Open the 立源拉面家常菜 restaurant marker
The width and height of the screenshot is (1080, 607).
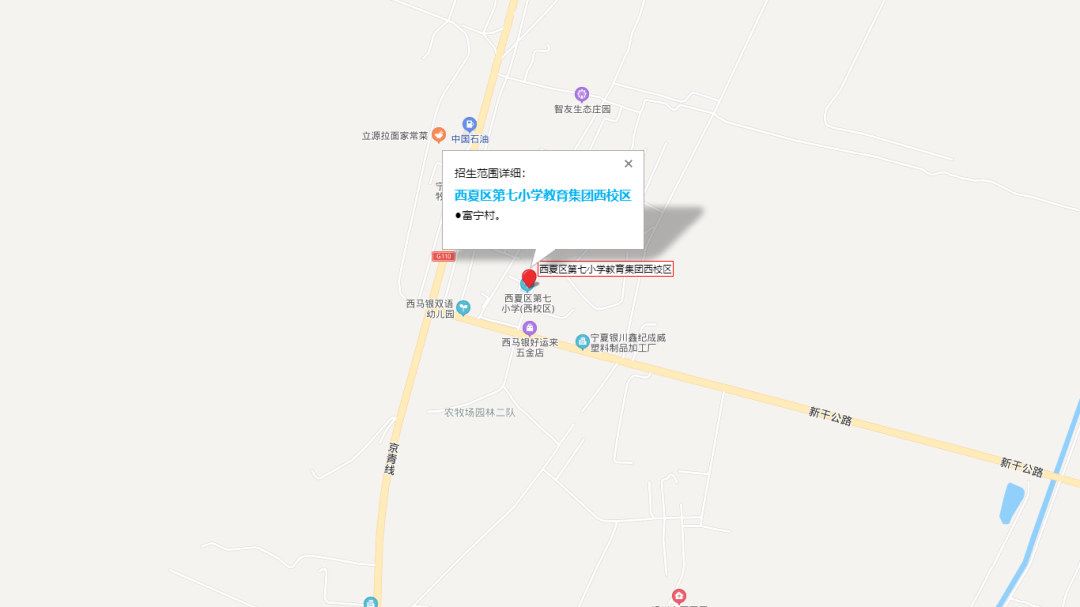[438, 135]
